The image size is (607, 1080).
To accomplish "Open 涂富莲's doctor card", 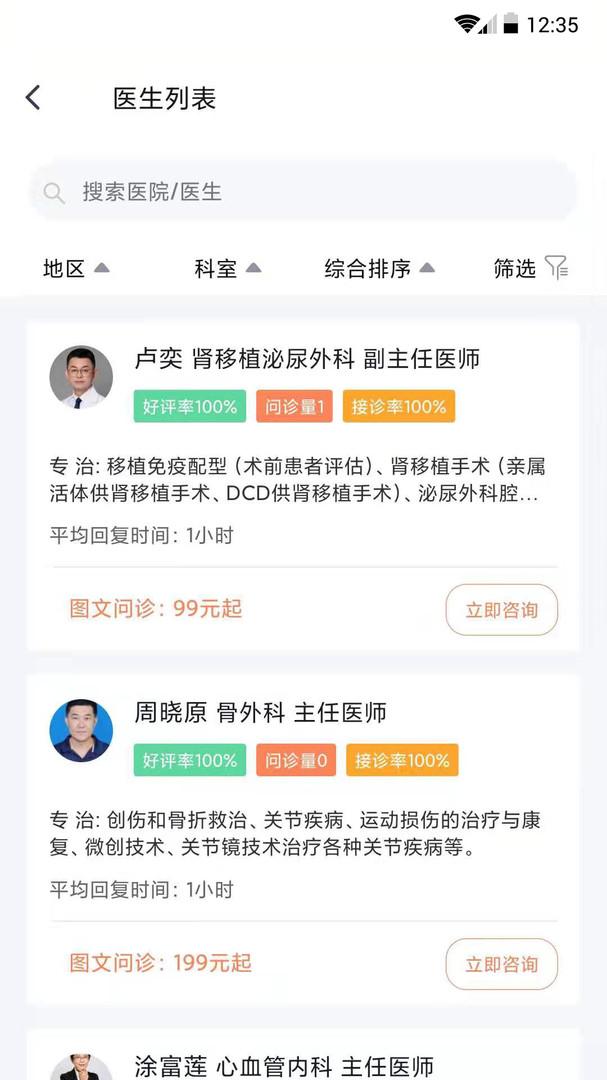I will point(303,1055).
